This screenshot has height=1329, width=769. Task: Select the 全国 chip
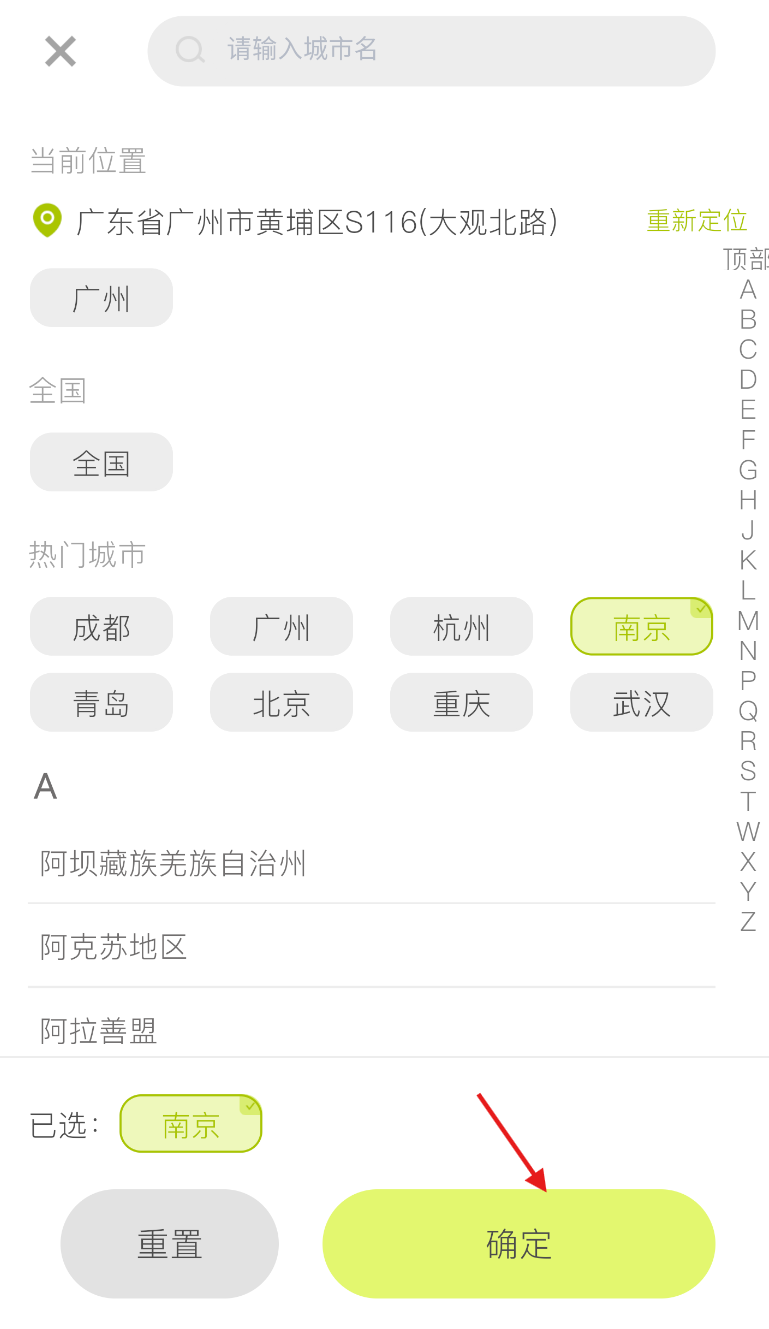(x=101, y=463)
